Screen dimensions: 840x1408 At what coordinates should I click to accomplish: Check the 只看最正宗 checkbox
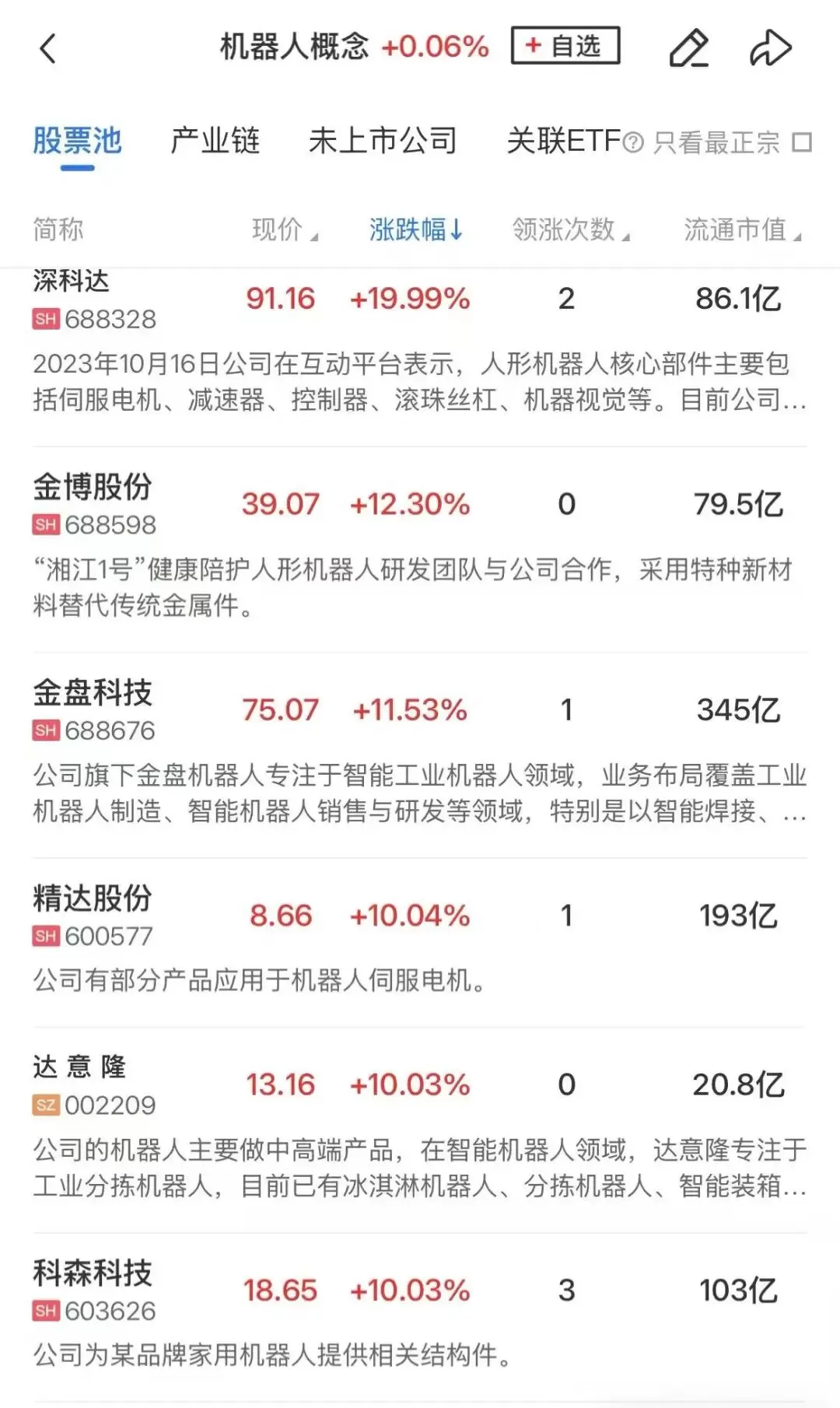click(802, 142)
